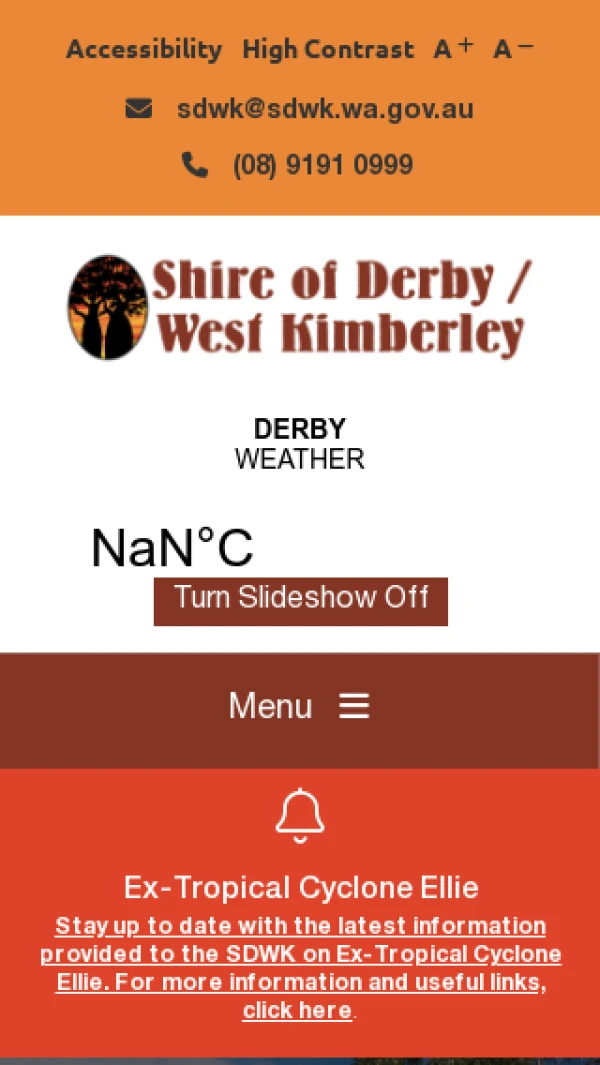
Task: Decrease text size with A−
Action: (x=513, y=48)
